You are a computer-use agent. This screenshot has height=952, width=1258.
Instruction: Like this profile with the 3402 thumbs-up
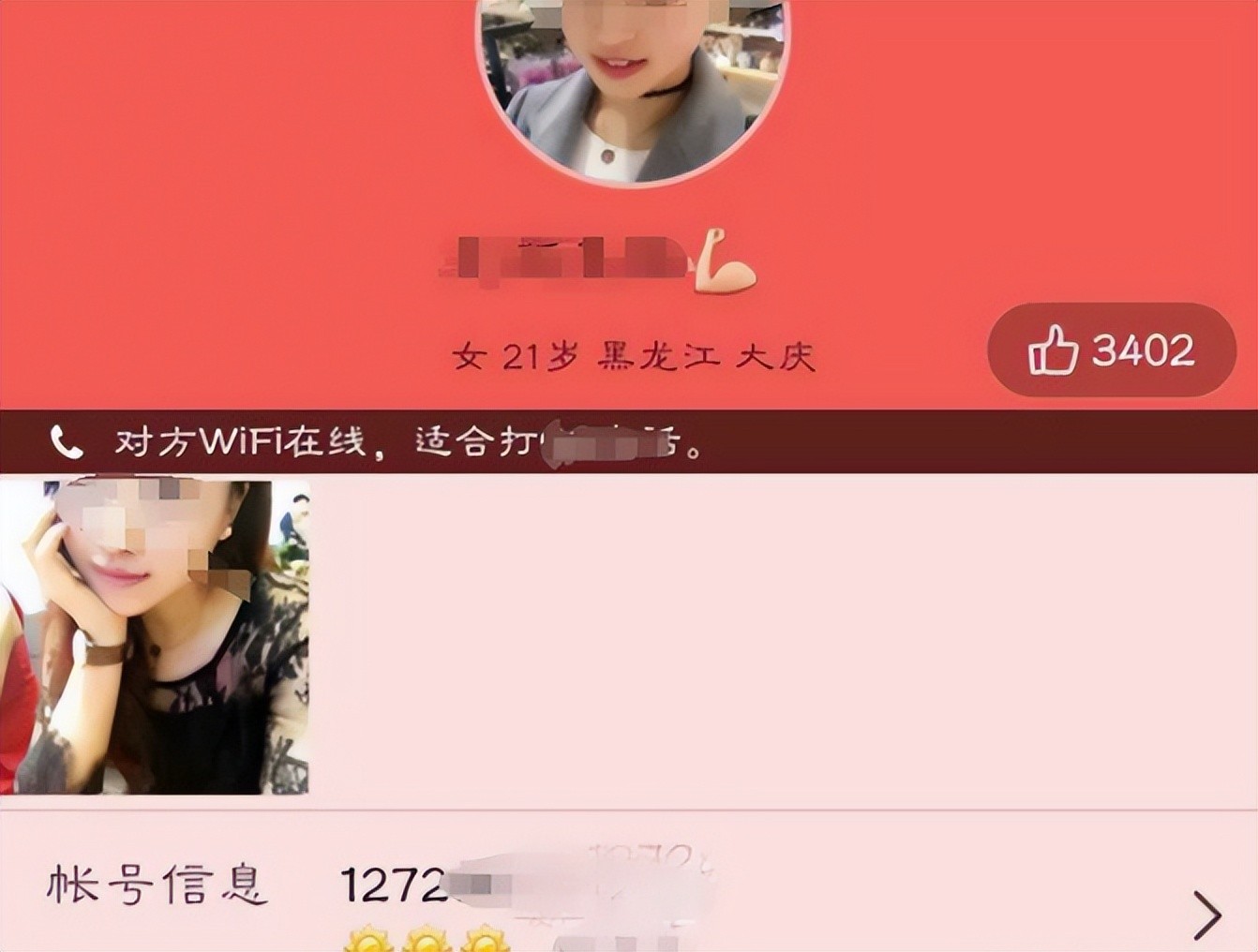(x=1111, y=350)
